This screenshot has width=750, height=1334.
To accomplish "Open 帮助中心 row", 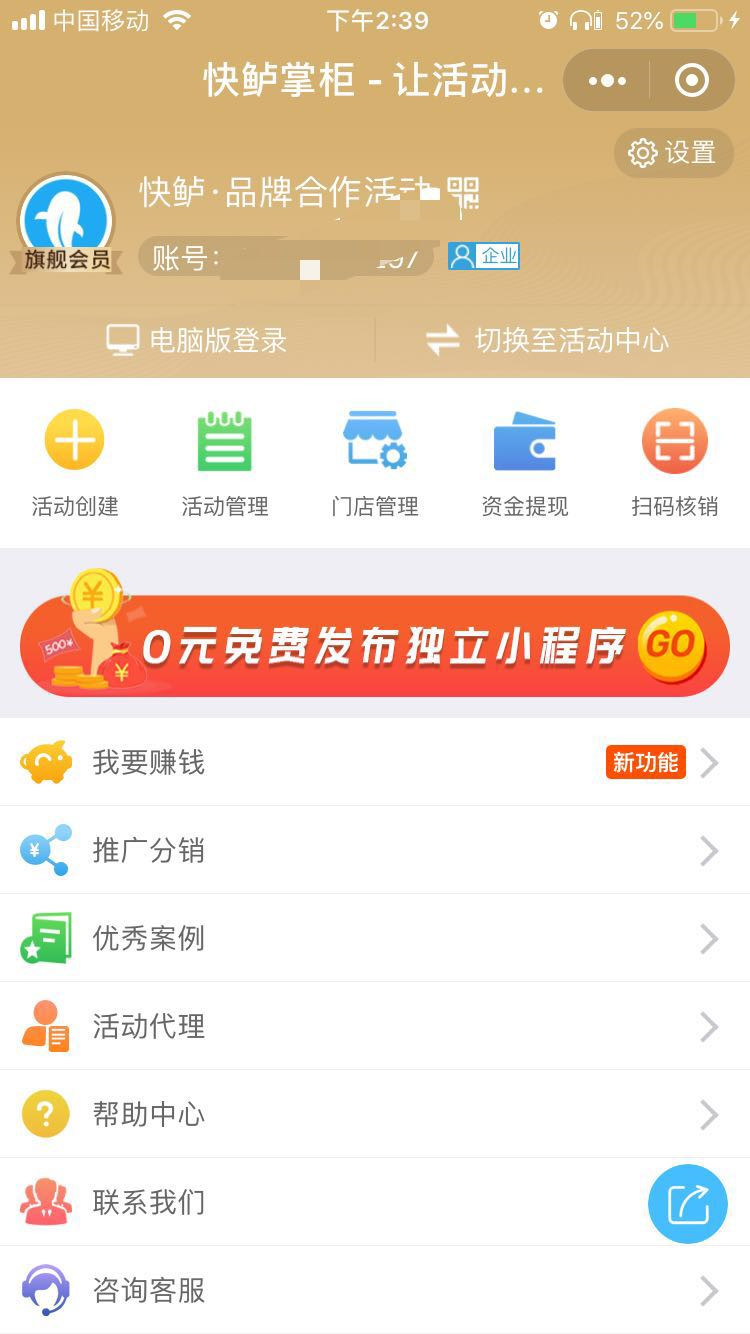I will [x=375, y=1115].
